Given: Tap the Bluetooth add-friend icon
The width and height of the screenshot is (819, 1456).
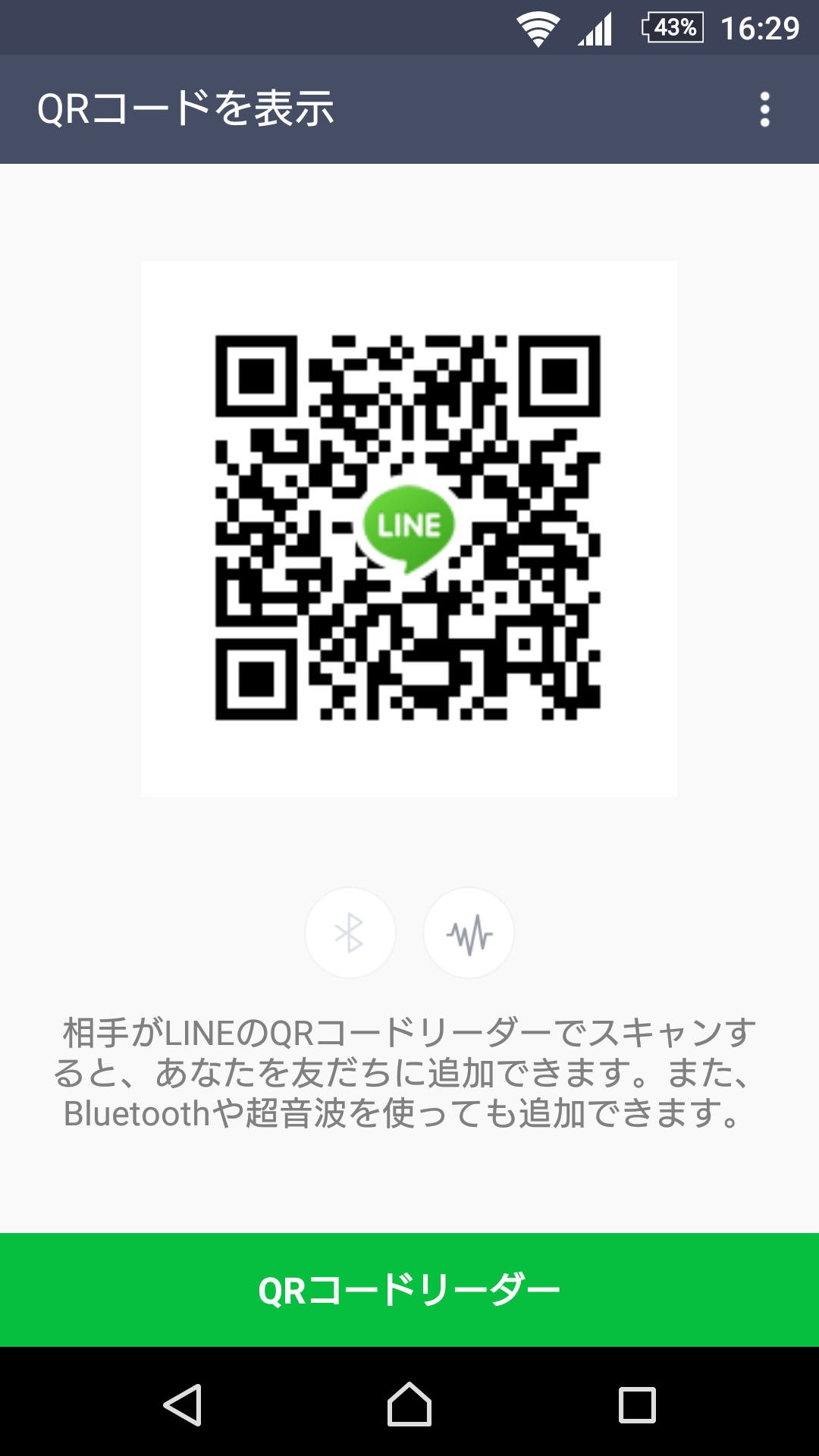Looking at the screenshot, I should [x=350, y=932].
